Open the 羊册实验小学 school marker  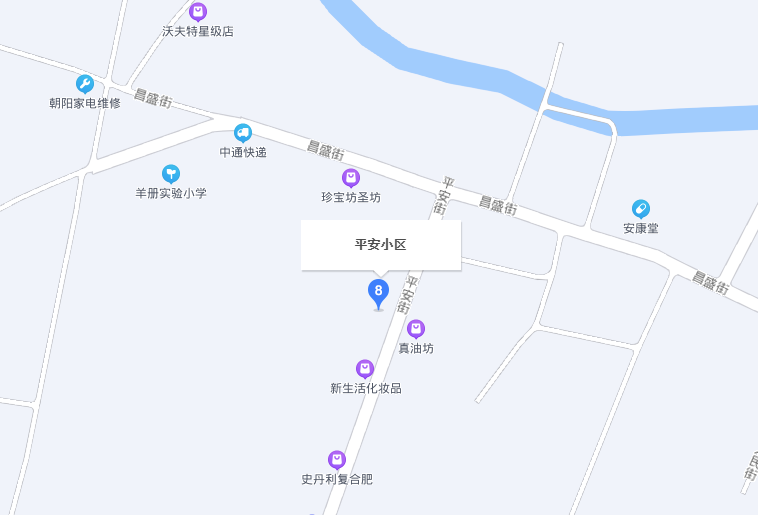click(x=171, y=174)
